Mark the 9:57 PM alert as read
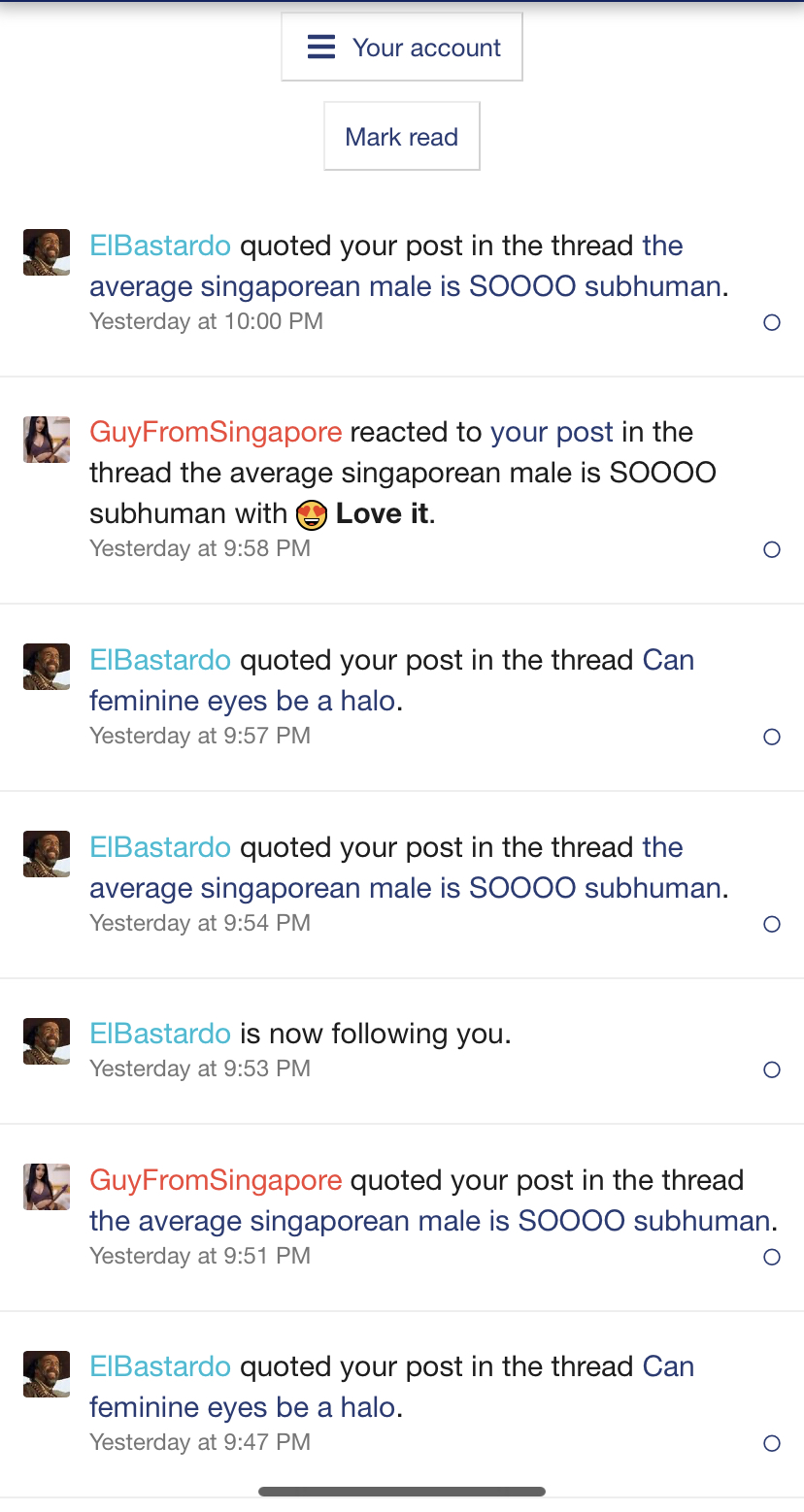The height and width of the screenshot is (1512, 804). (772, 738)
